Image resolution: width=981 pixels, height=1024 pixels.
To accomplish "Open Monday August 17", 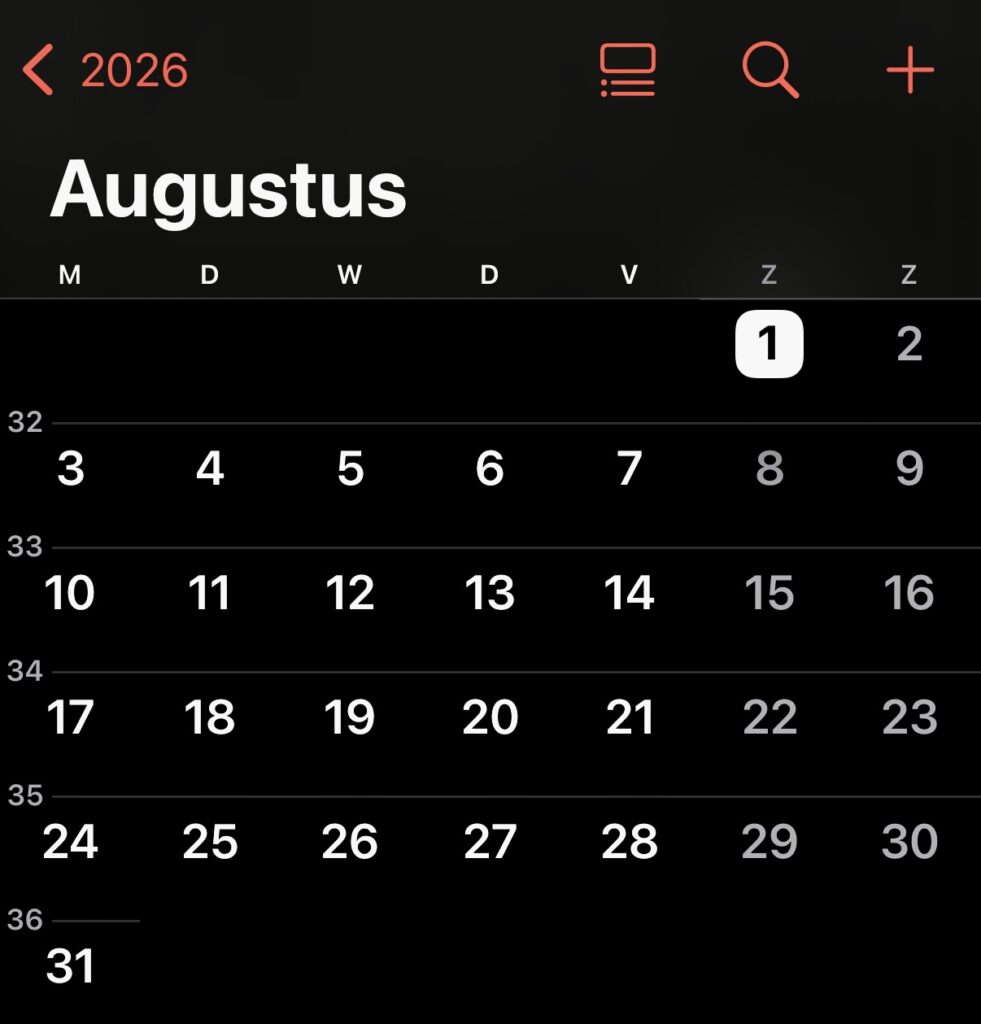I will [x=70, y=717].
